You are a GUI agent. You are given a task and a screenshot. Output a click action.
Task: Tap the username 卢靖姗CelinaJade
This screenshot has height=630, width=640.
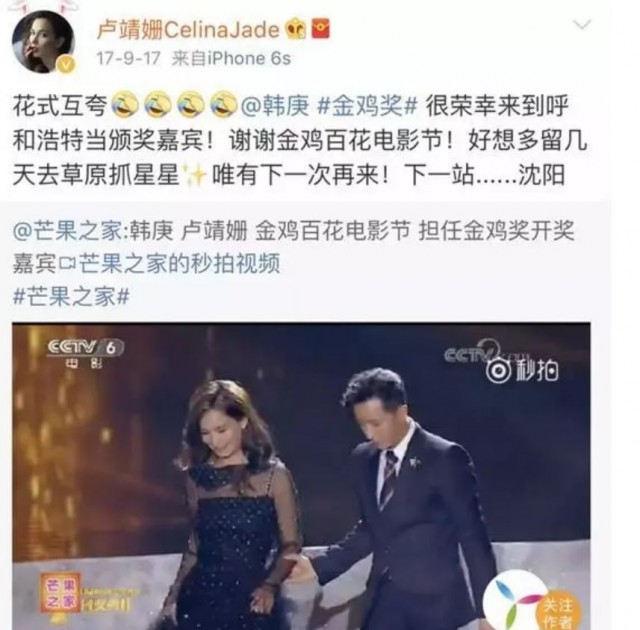190,28
